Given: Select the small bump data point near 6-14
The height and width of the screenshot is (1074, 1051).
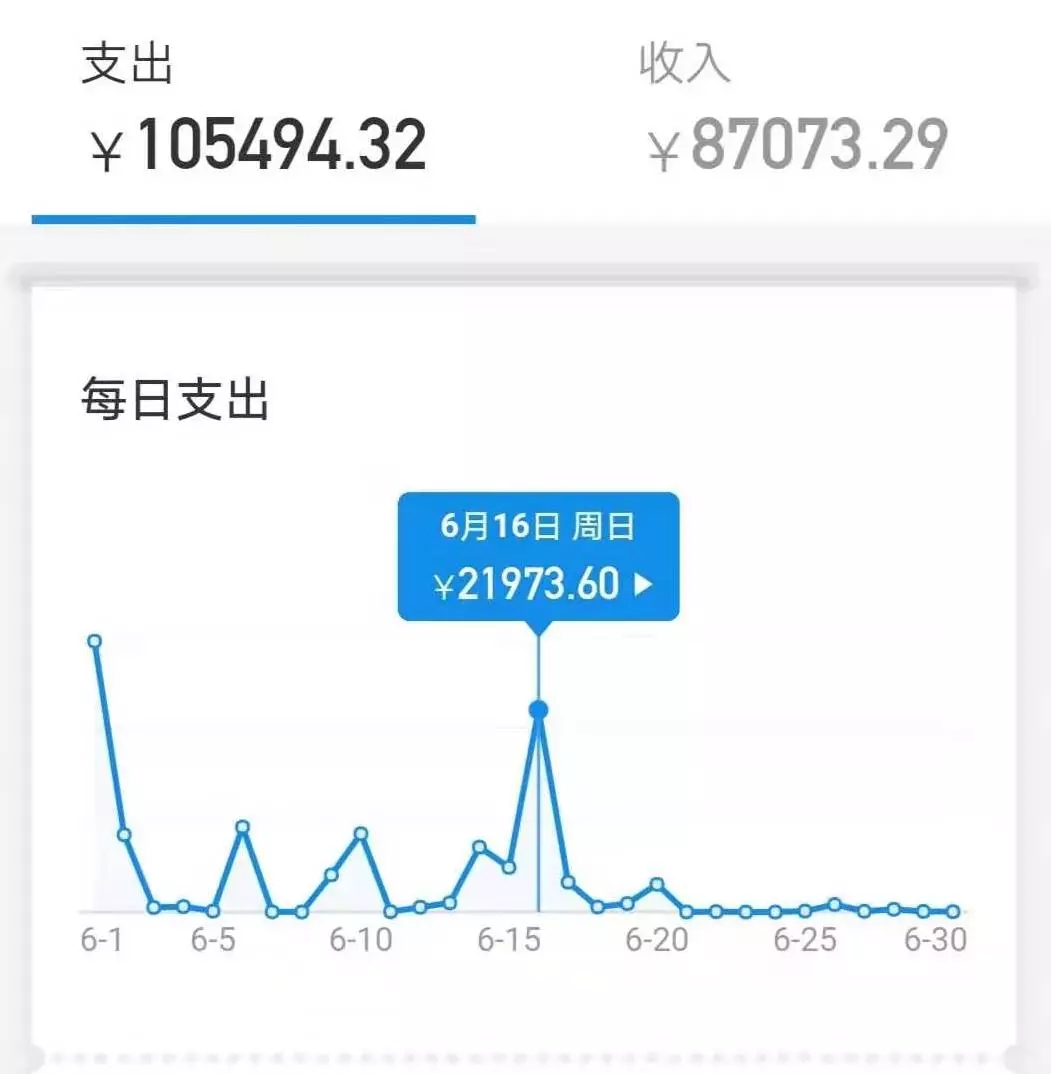Looking at the screenshot, I should (x=480, y=846).
